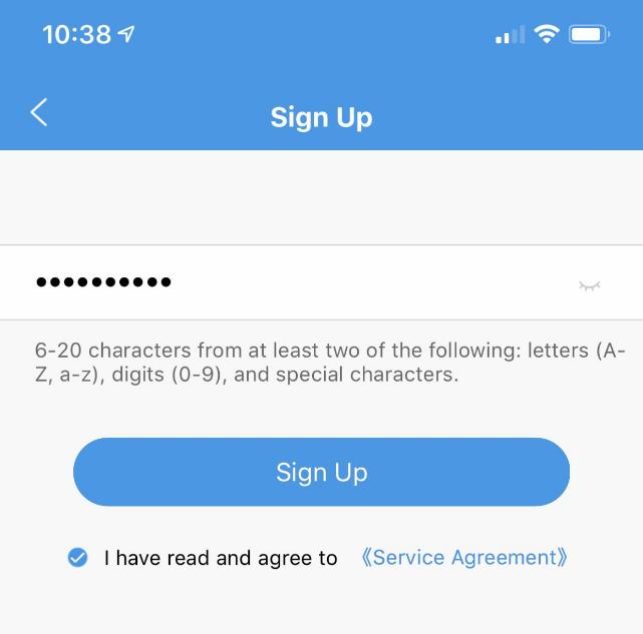Show the hidden password with eye icon
This screenshot has height=634, width=643.
click(590, 286)
